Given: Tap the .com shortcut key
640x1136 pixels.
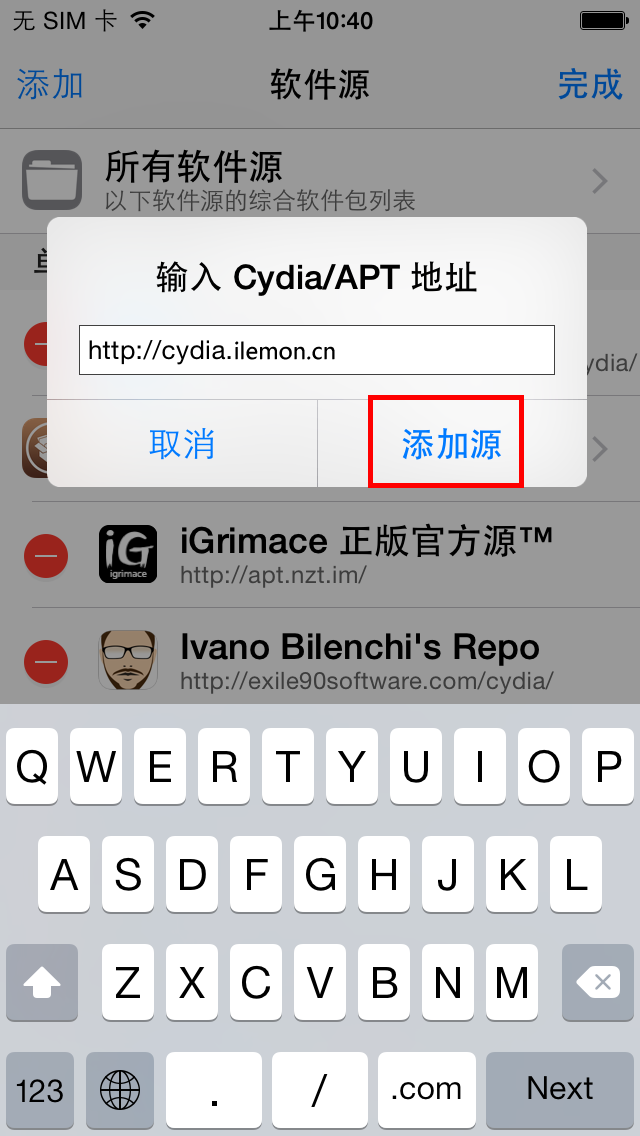Looking at the screenshot, I should 426,1089.
